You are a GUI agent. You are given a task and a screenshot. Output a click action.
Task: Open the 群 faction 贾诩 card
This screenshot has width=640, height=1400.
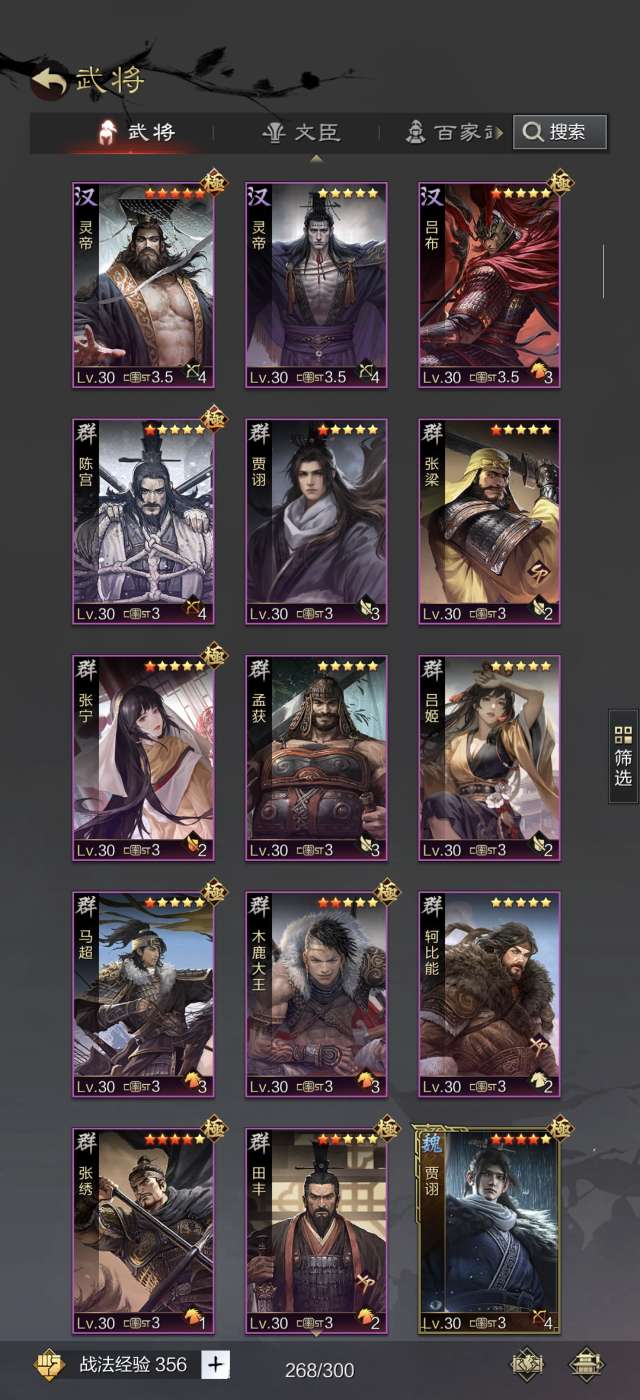(316, 521)
